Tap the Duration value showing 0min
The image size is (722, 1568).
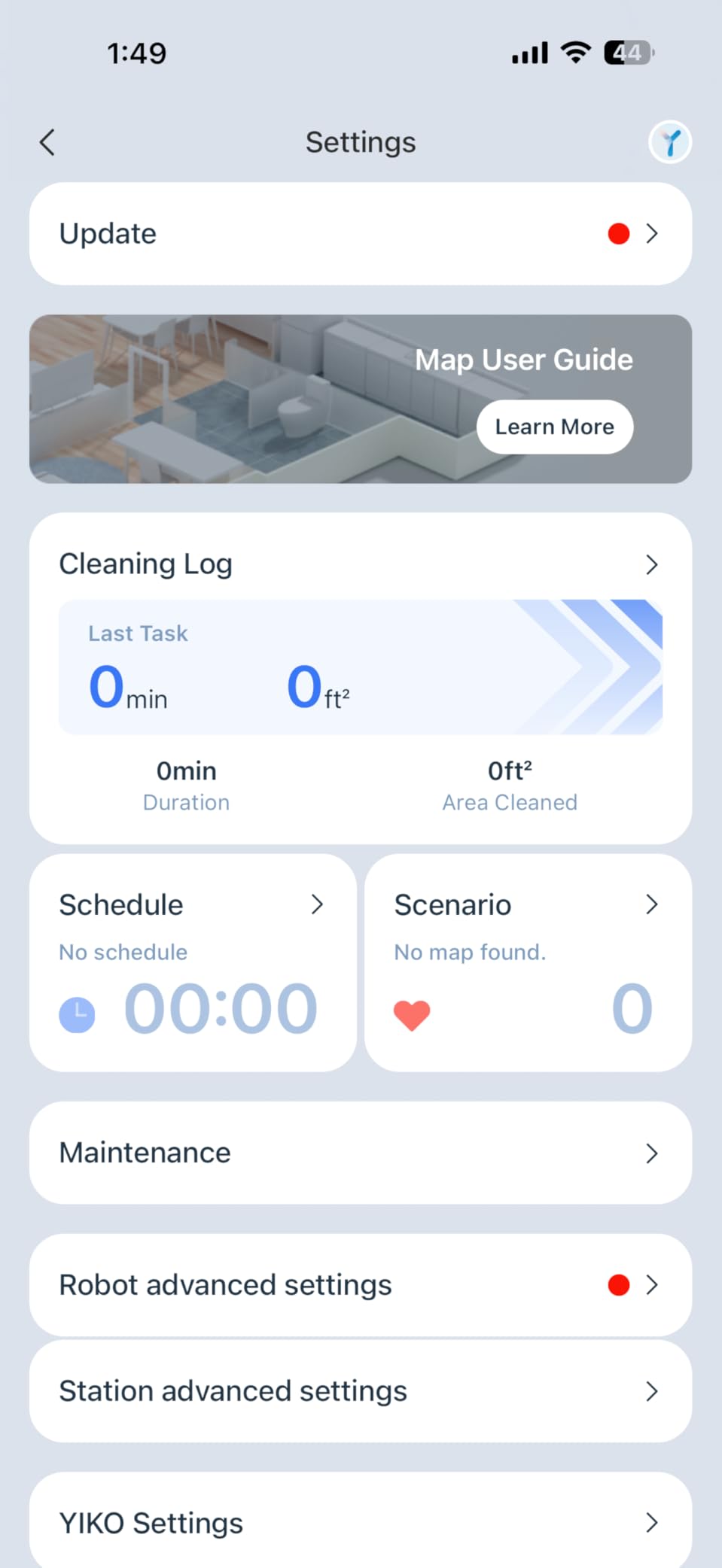click(x=186, y=785)
